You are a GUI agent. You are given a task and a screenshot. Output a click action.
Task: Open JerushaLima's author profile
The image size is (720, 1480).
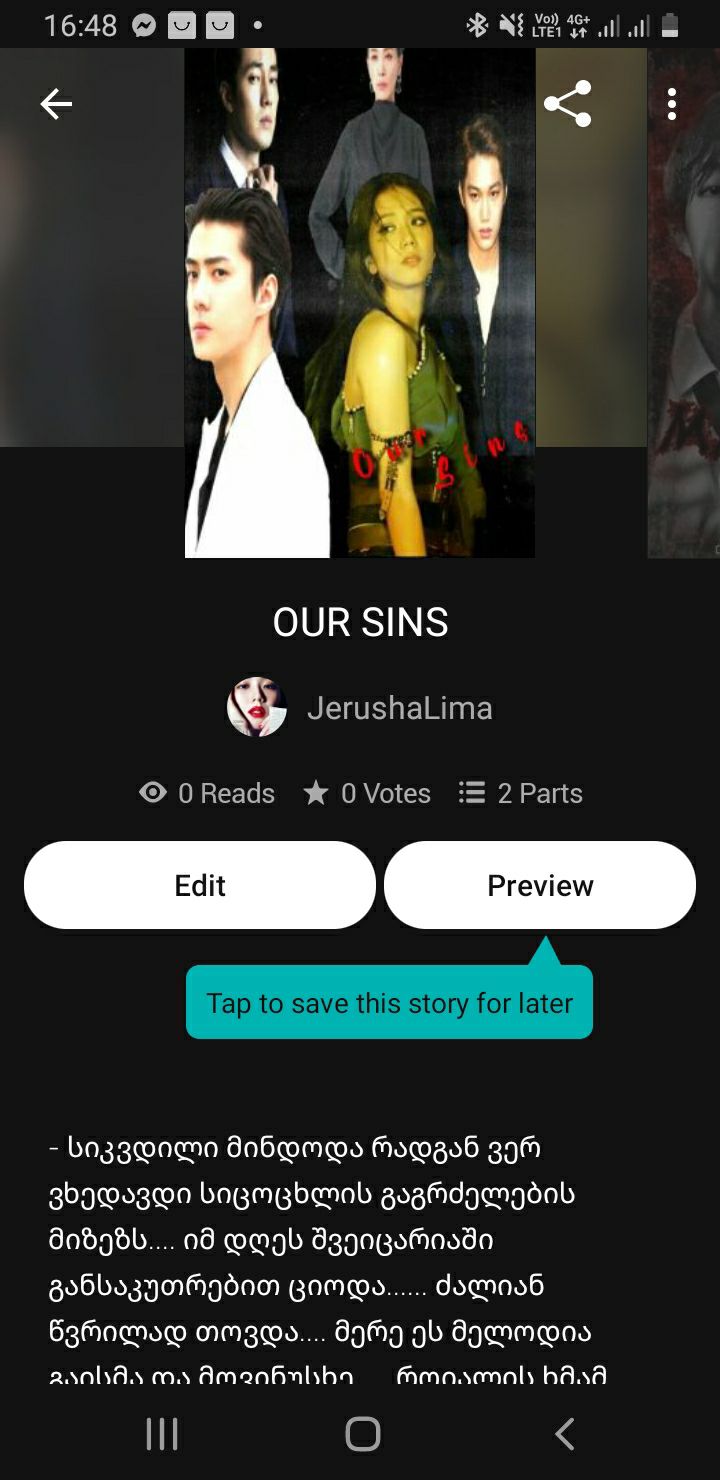(360, 708)
